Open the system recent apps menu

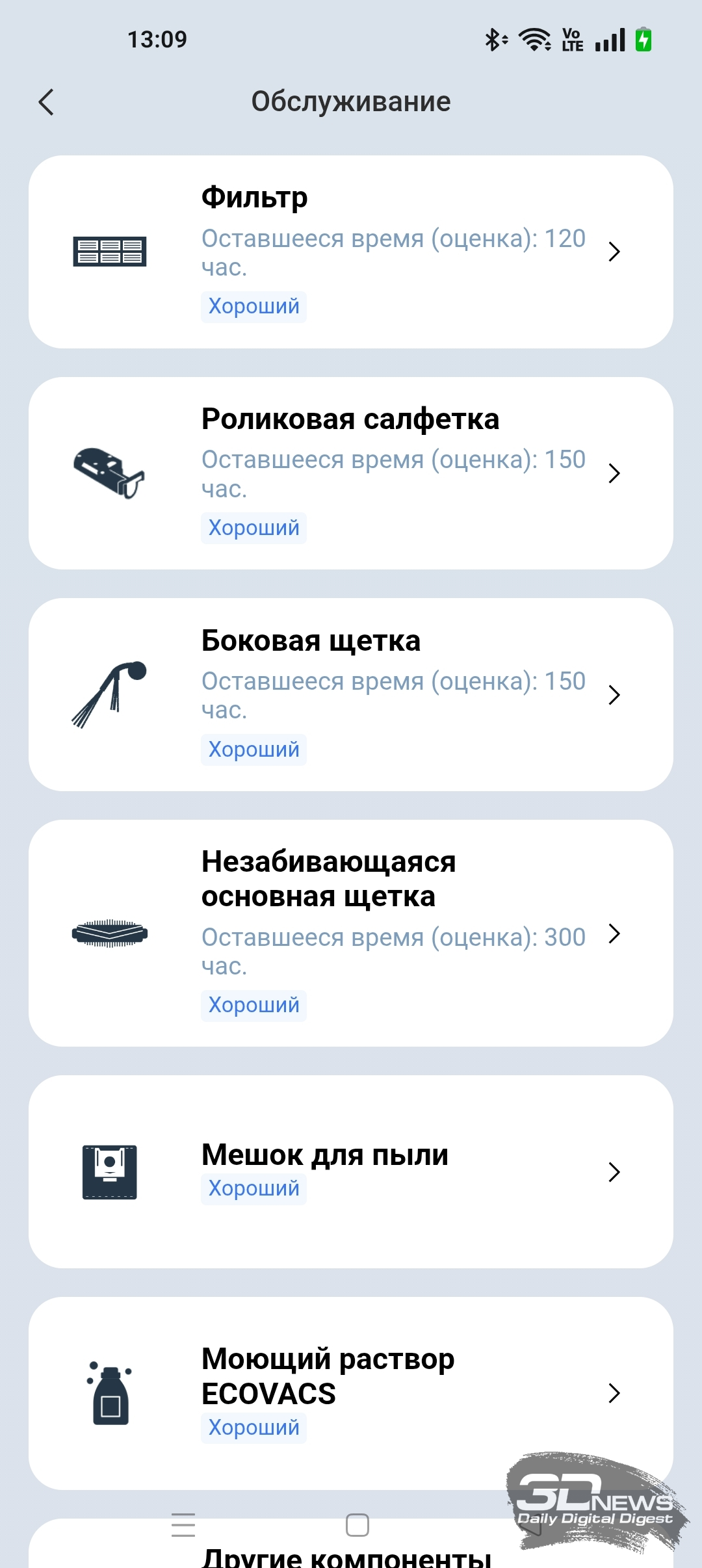[x=183, y=1524]
